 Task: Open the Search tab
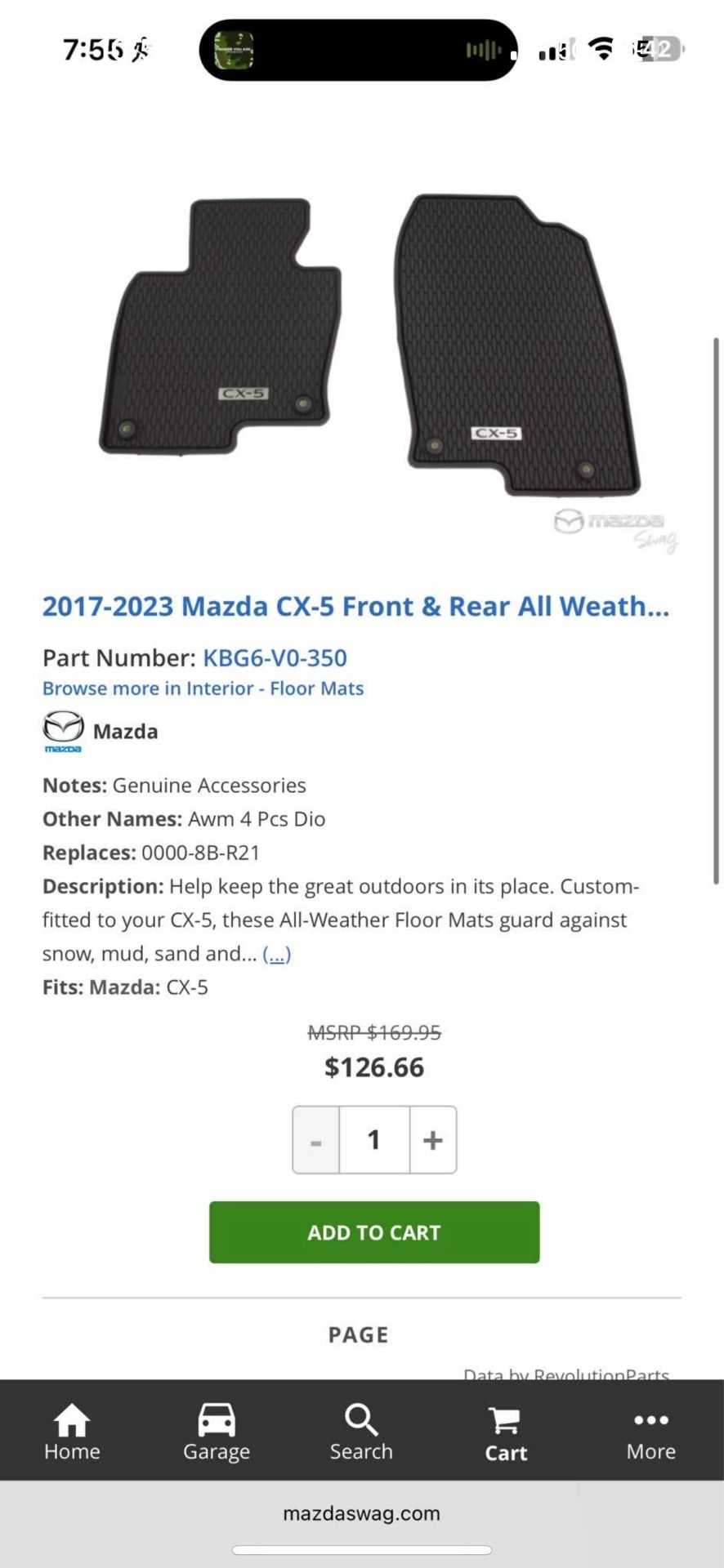(361, 1432)
